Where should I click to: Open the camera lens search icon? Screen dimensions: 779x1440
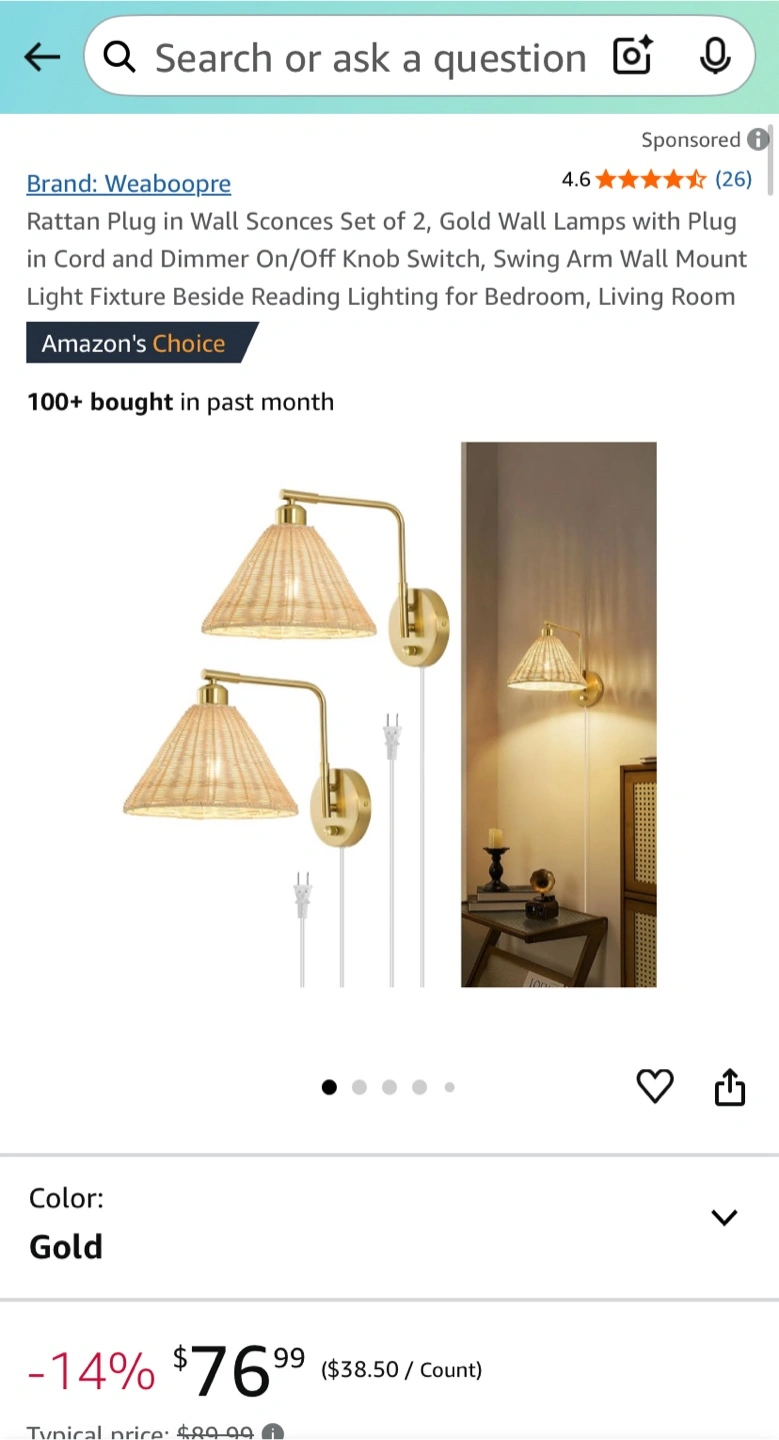coord(633,57)
